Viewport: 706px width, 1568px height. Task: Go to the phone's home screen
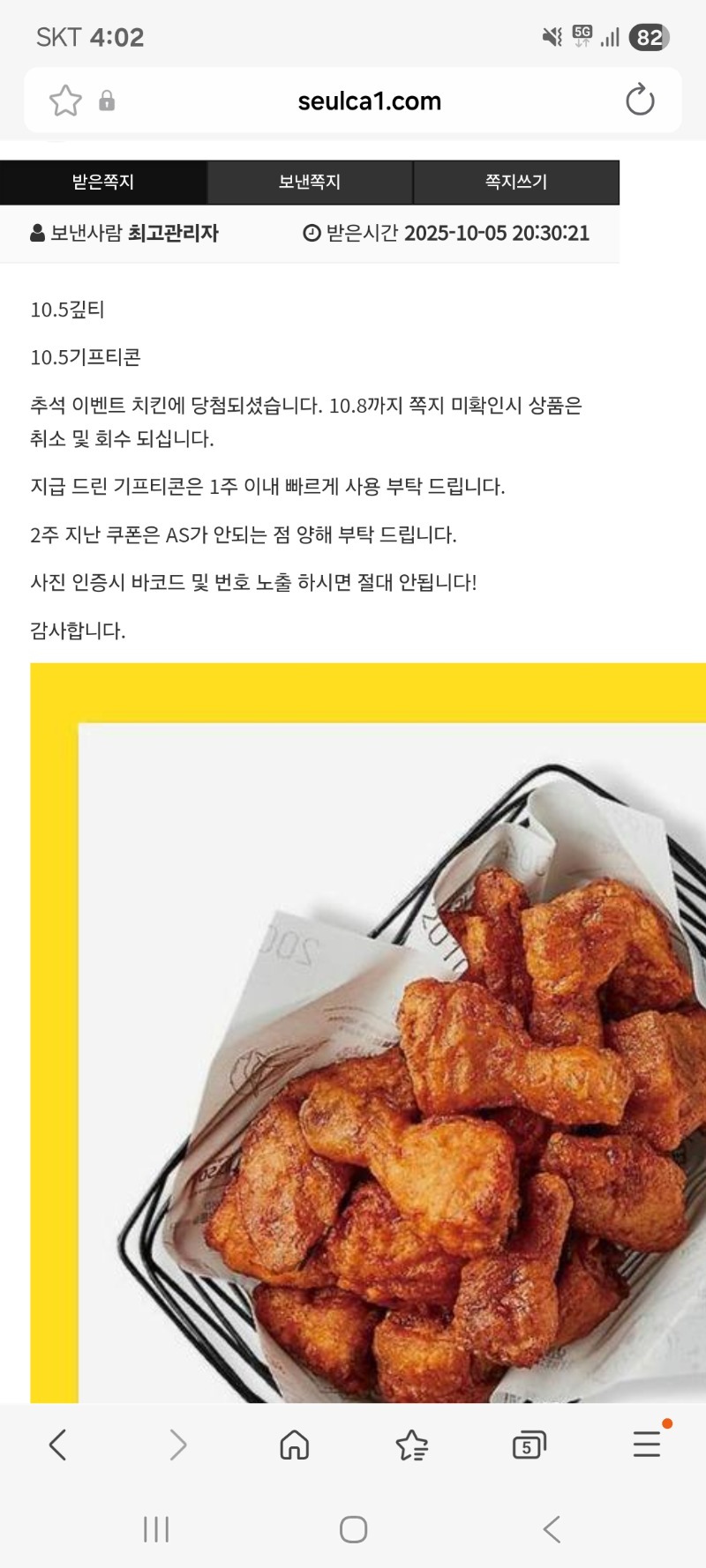[x=353, y=1529]
